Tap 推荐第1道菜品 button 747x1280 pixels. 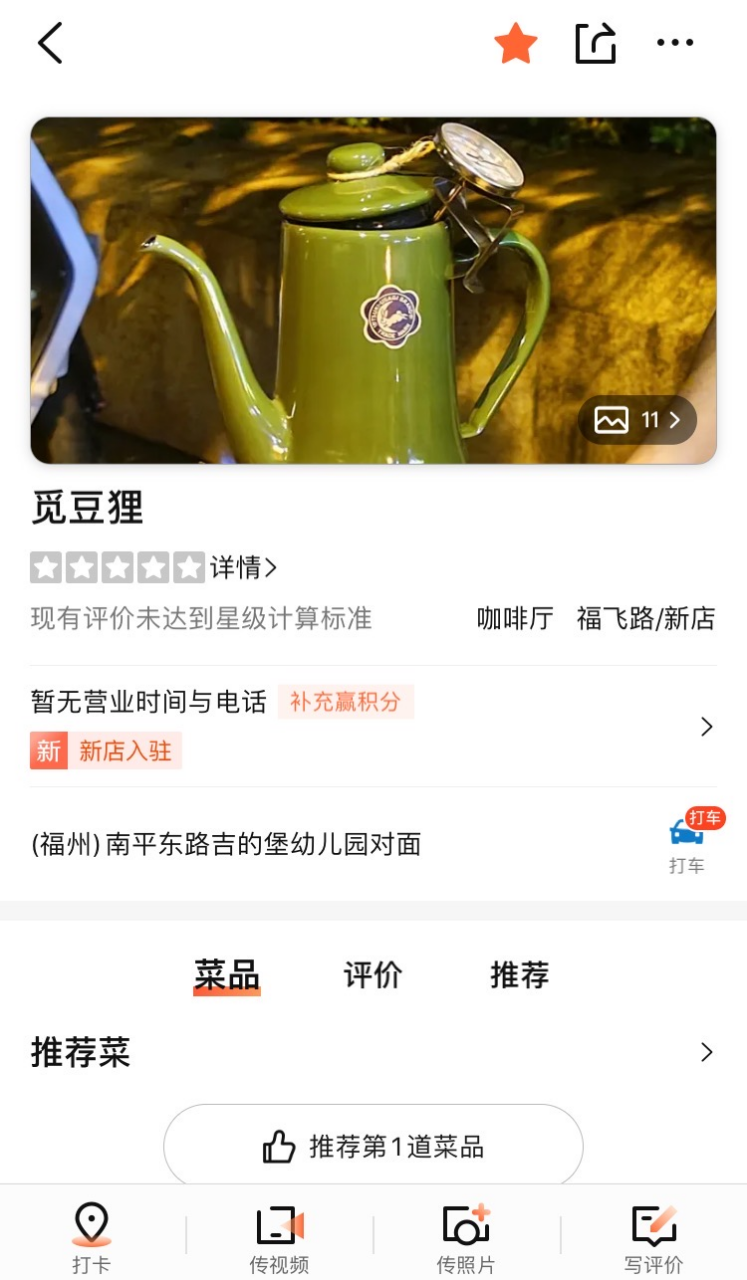[373, 1146]
